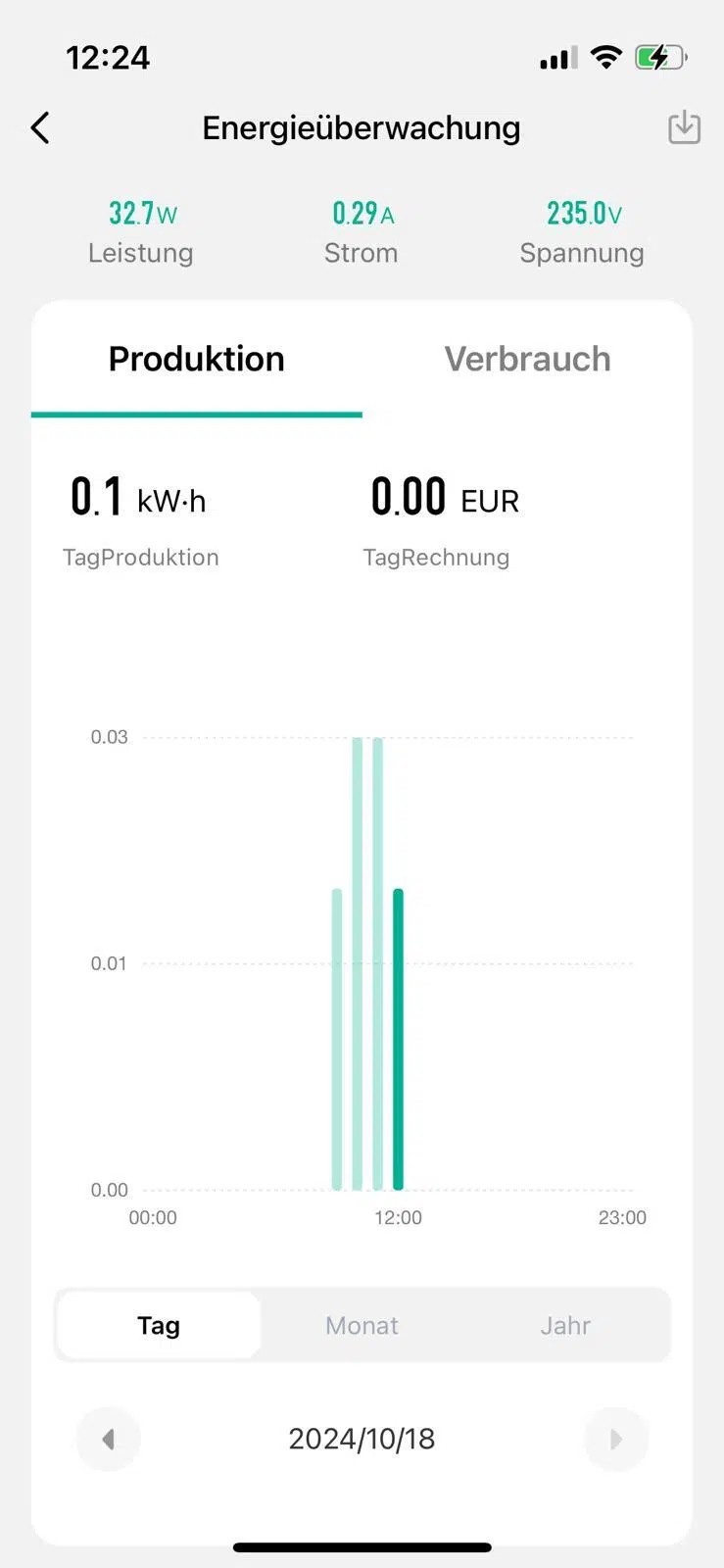Open the date picker 2024/10/18
The width and height of the screenshot is (724, 1568).
click(x=362, y=1439)
